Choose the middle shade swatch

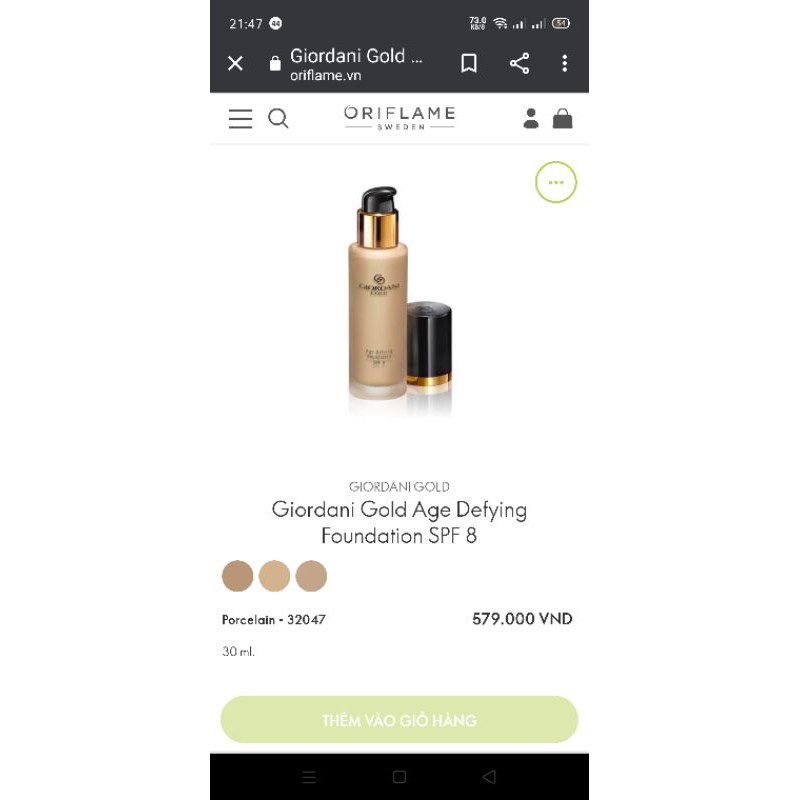(x=274, y=576)
